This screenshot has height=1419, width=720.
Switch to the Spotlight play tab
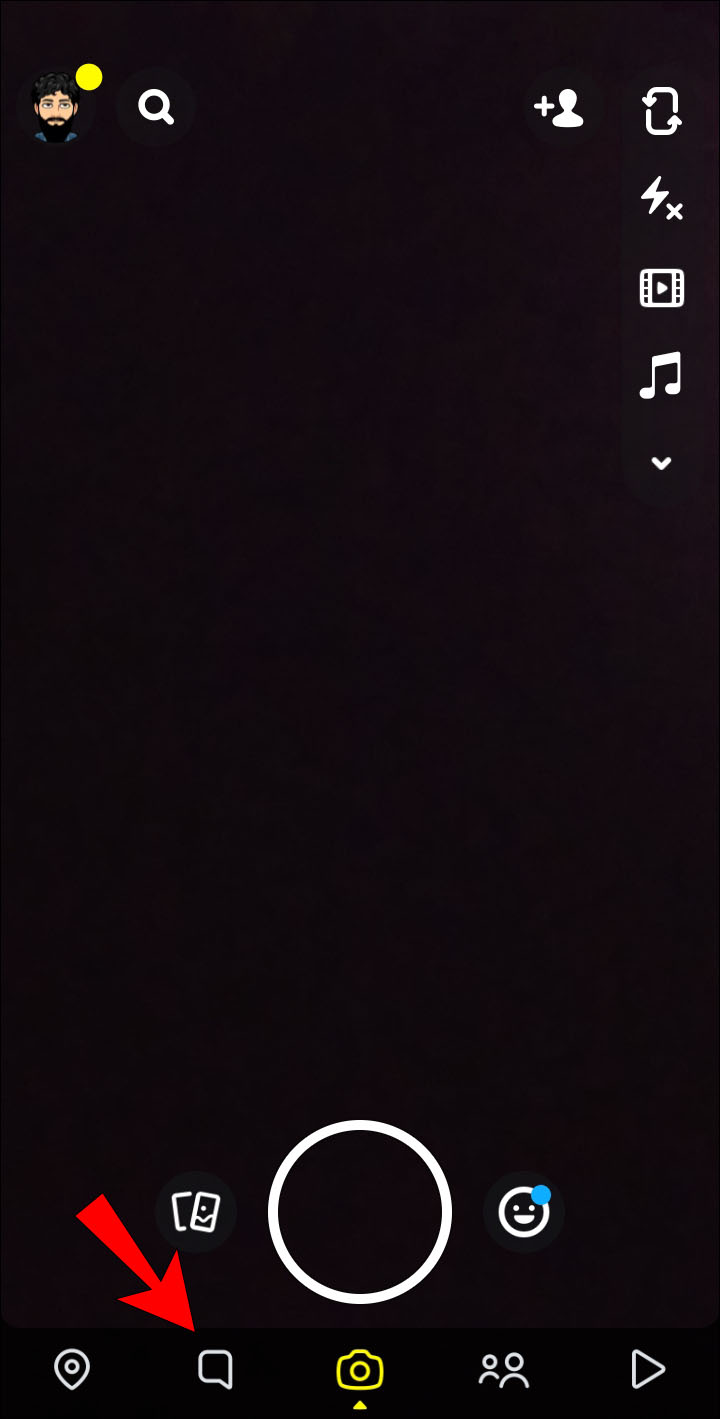coord(647,1368)
